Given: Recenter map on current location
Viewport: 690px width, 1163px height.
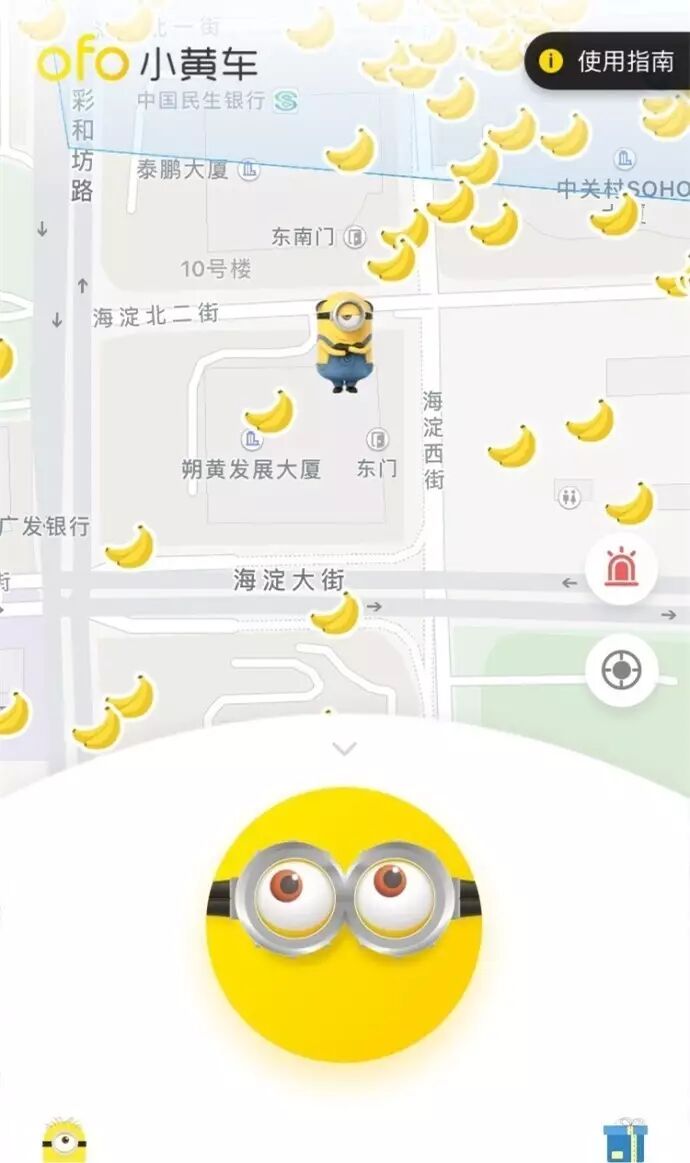Looking at the screenshot, I should point(621,670).
